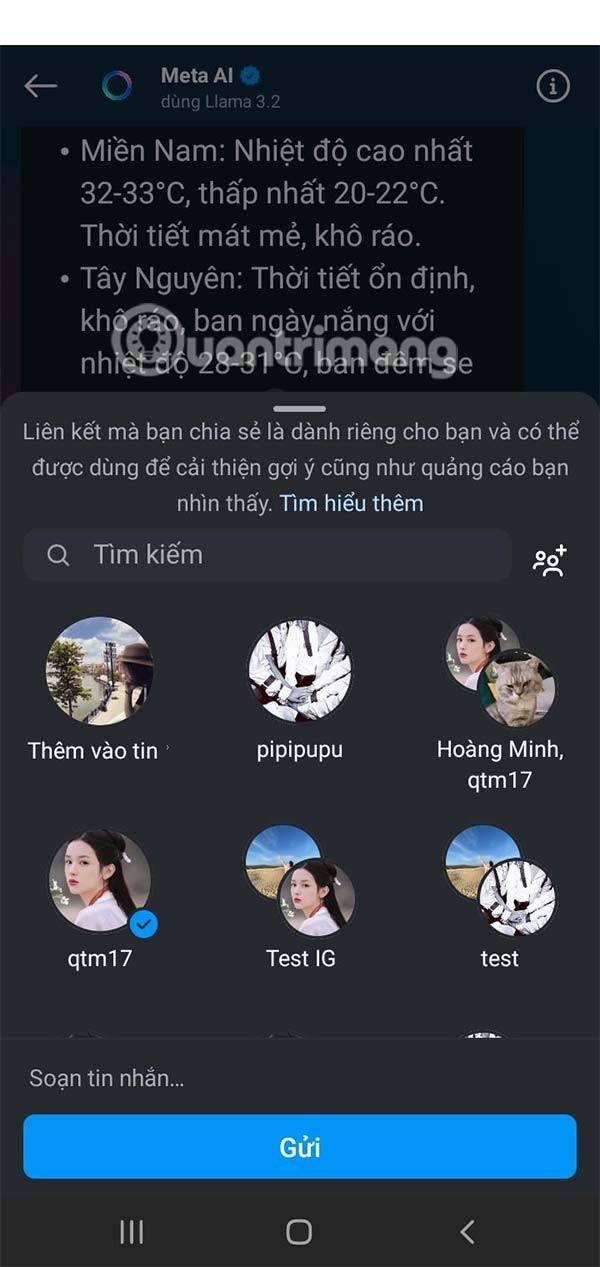This screenshot has height=1267, width=600.
Task: Tap the Tìm kiếm search field
Action: click(x=268, y=555)
